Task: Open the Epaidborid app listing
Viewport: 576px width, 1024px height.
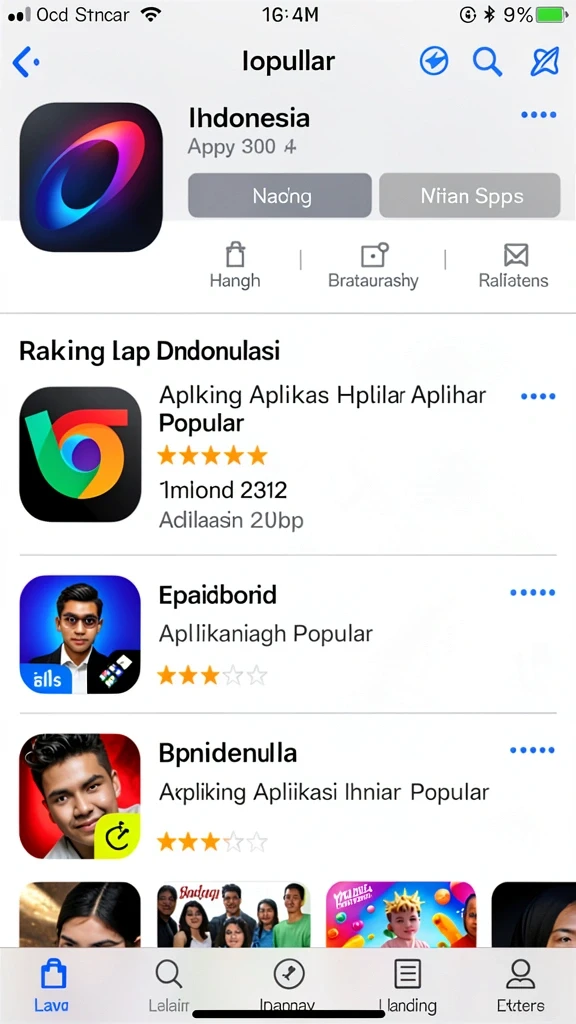Action: [288, 634]
